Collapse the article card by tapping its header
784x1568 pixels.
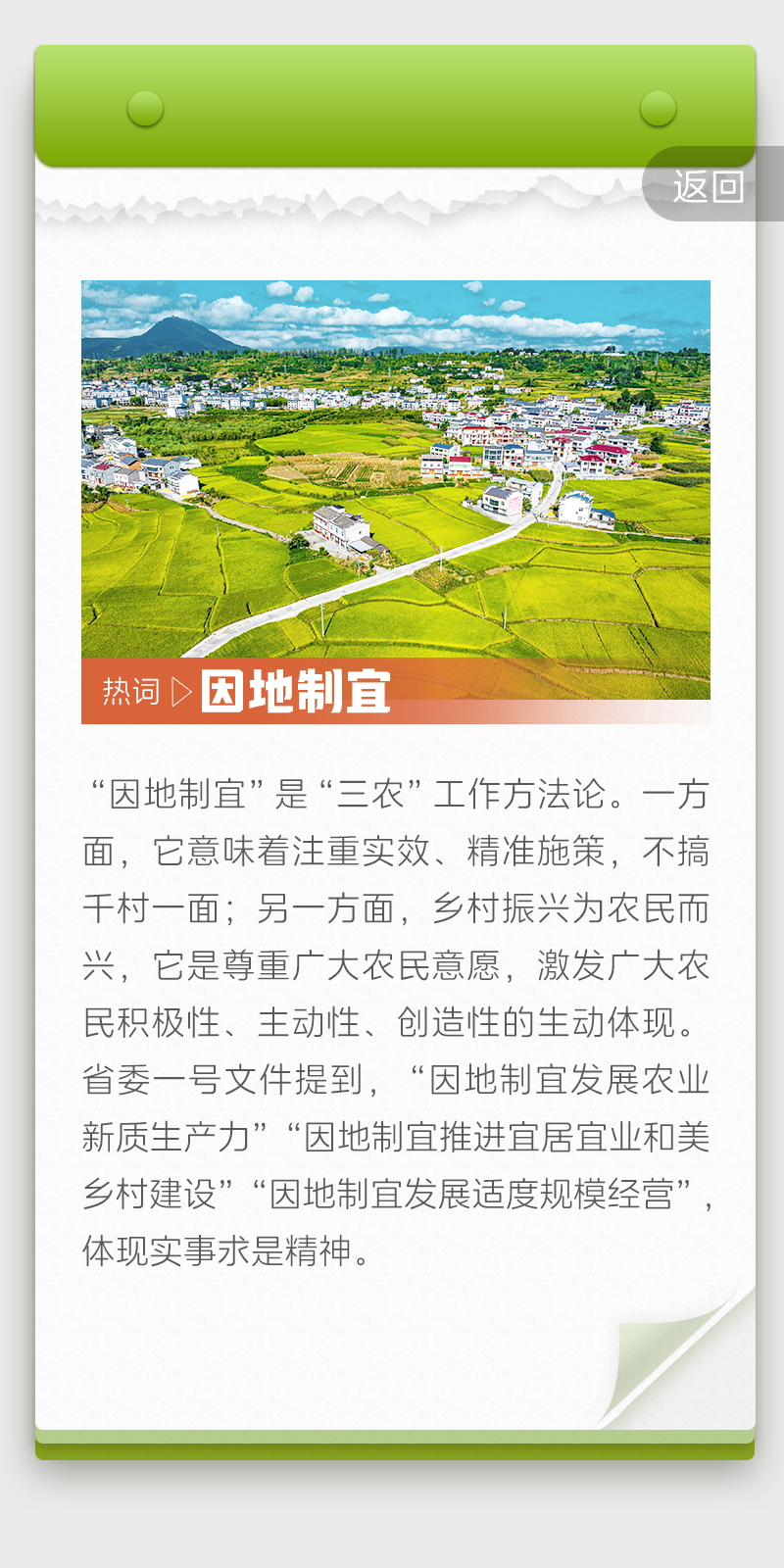tap(392, 108)
